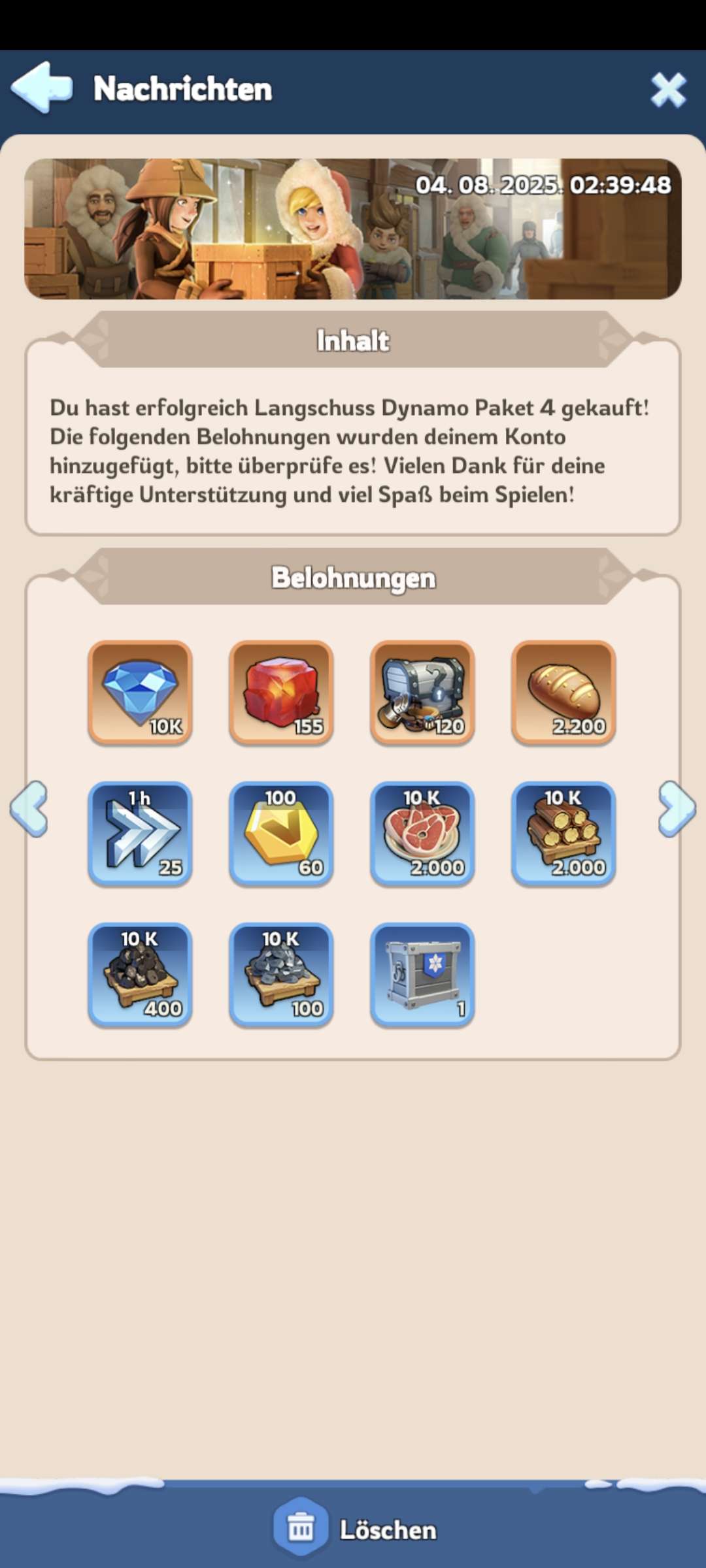The height and width of the screenshot is (1568, 706).
Task: View the 1h speedup reward item
Action: tap(140, 834)
